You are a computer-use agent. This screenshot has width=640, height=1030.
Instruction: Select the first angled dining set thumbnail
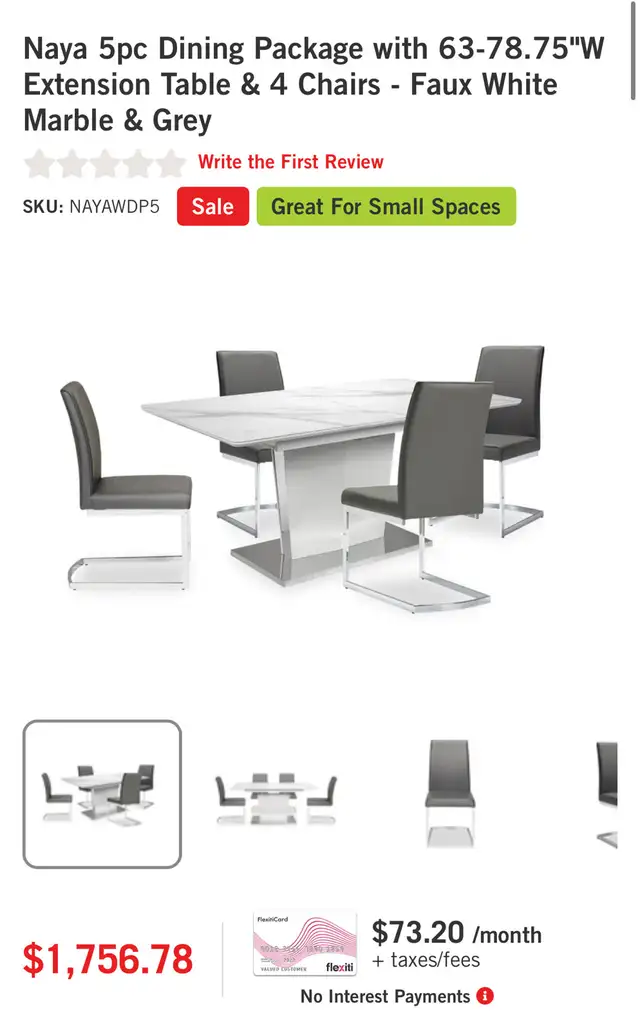(102, 794)
